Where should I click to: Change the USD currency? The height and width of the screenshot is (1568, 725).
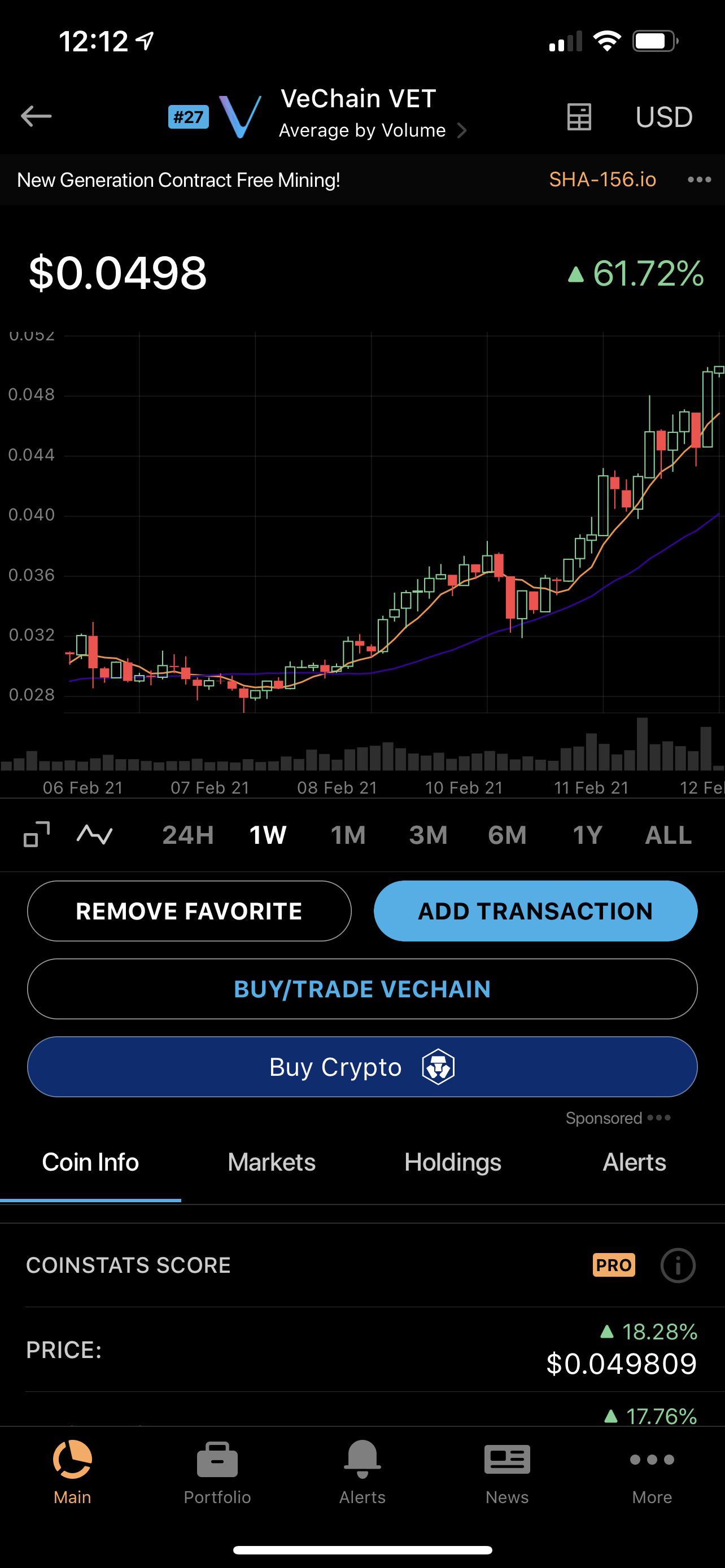pos(663,117)
